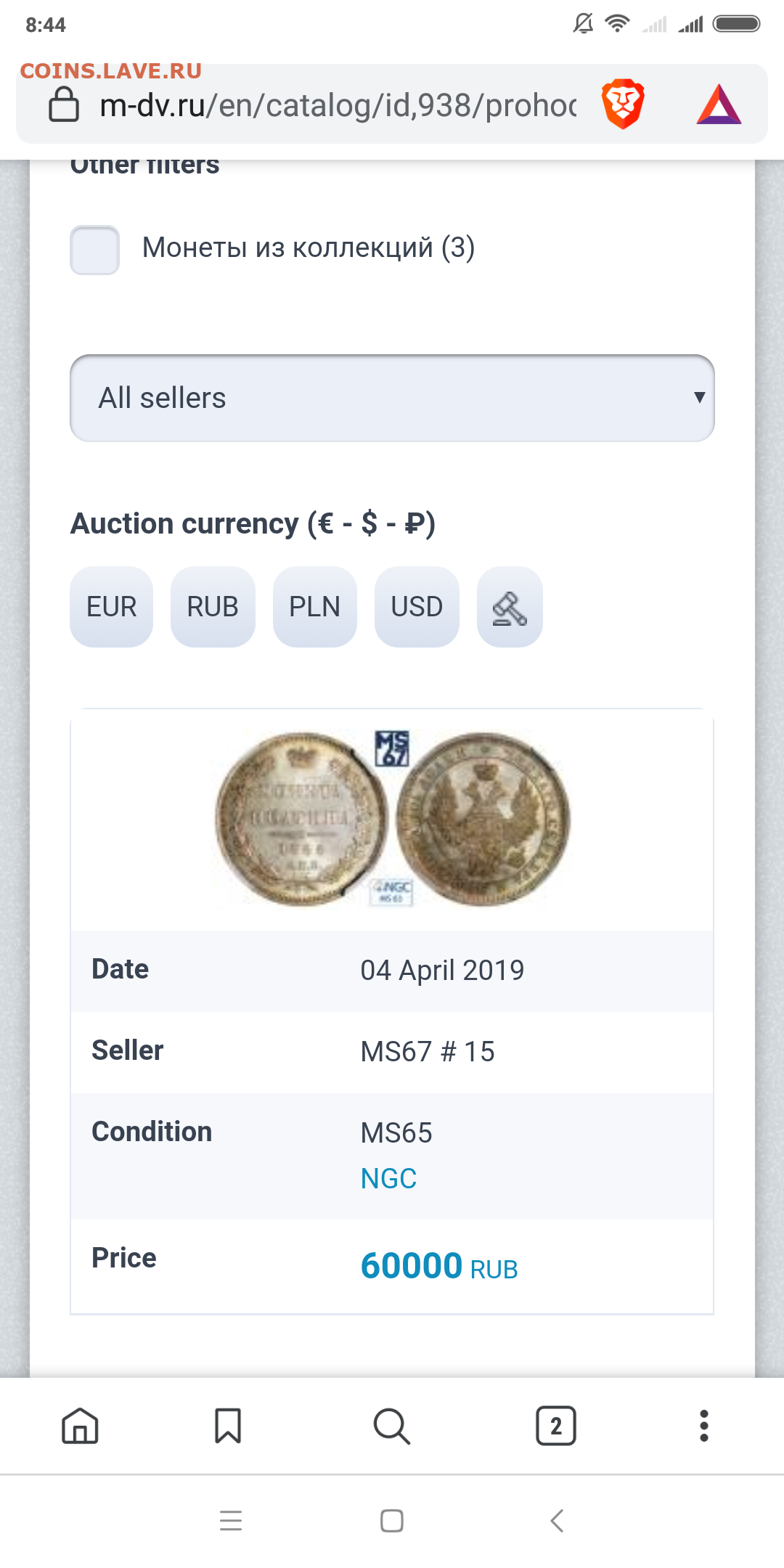
Task: Open browser bookmarks
Action: (228, 1426)
